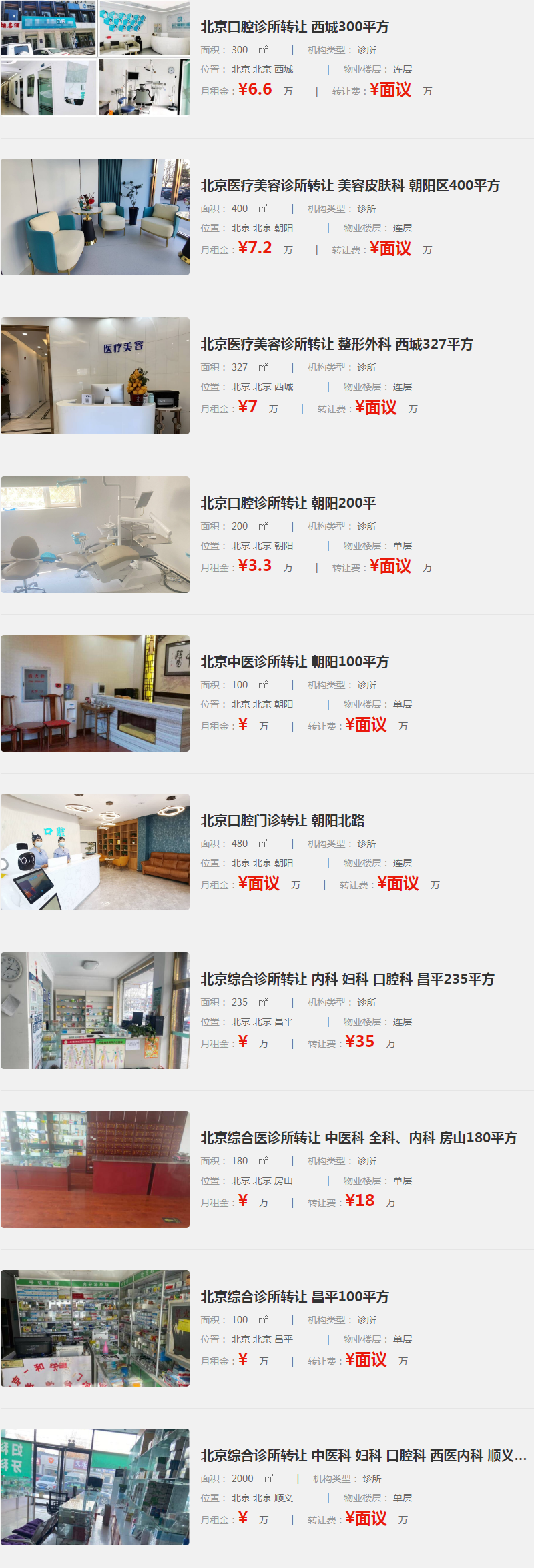
Task: Open the 美容皮肤科 朝阳区400平方 listing
Action: [350, 186]
